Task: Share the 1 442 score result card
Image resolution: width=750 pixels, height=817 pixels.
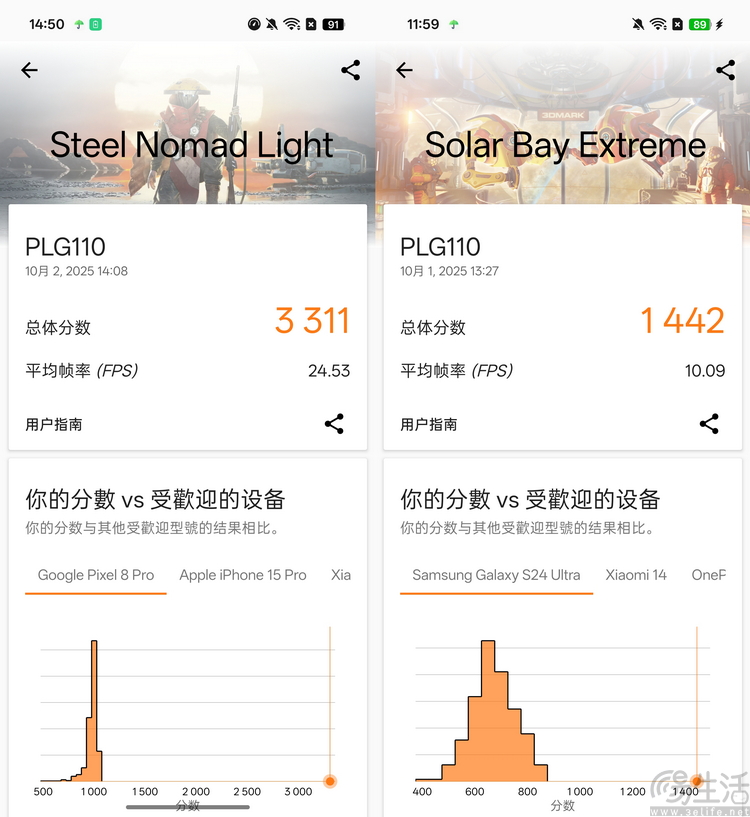Action: pos(709,424)
